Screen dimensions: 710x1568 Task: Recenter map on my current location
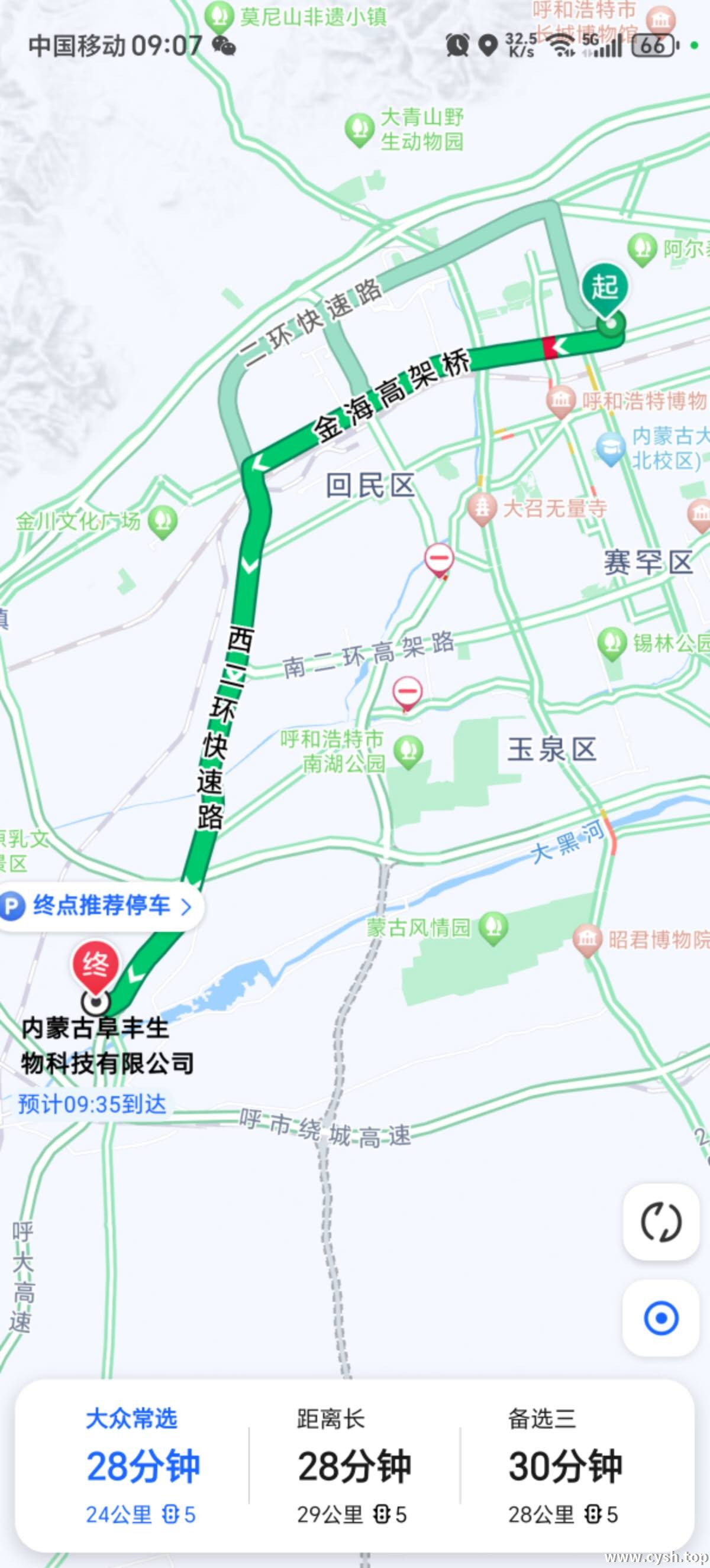661,1318
